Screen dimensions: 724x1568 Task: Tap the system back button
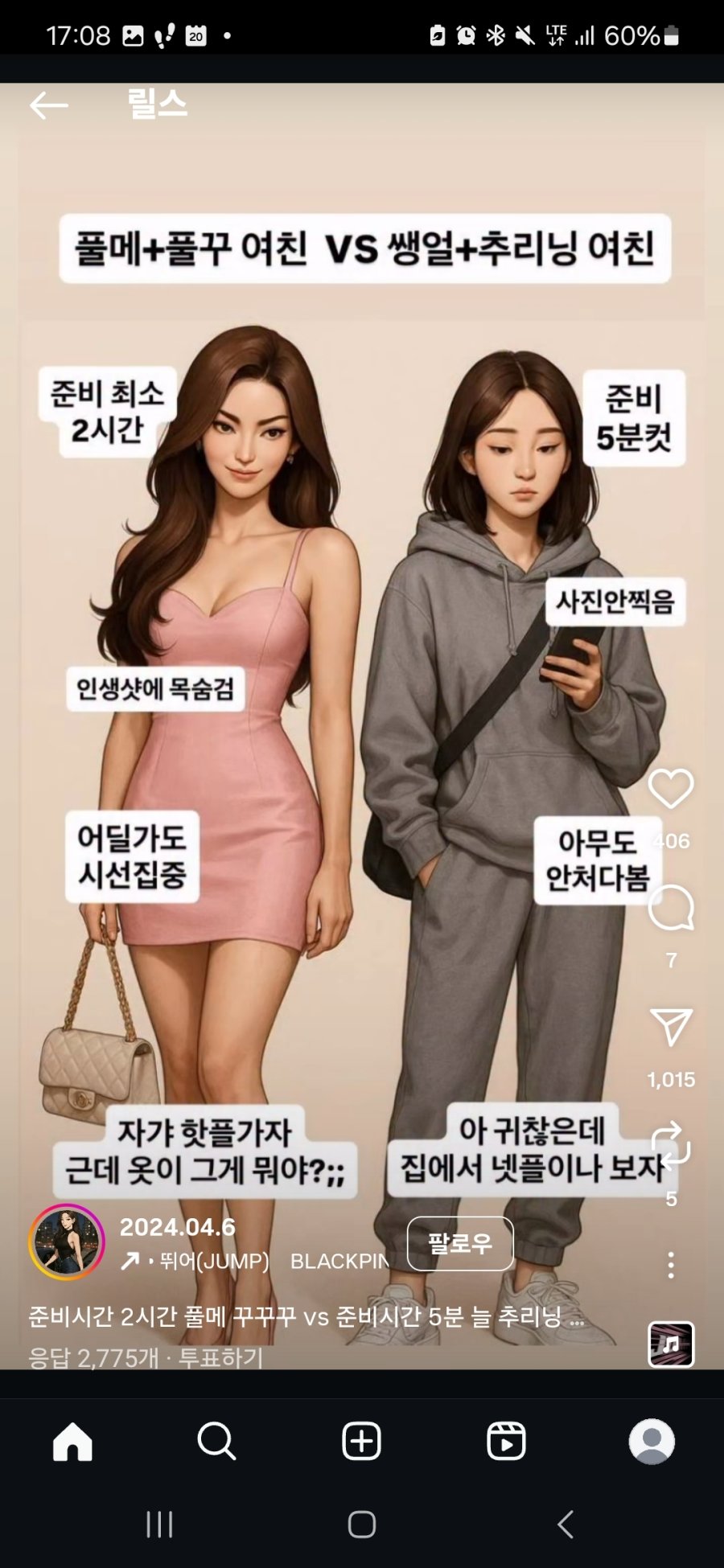point(566,1524)
